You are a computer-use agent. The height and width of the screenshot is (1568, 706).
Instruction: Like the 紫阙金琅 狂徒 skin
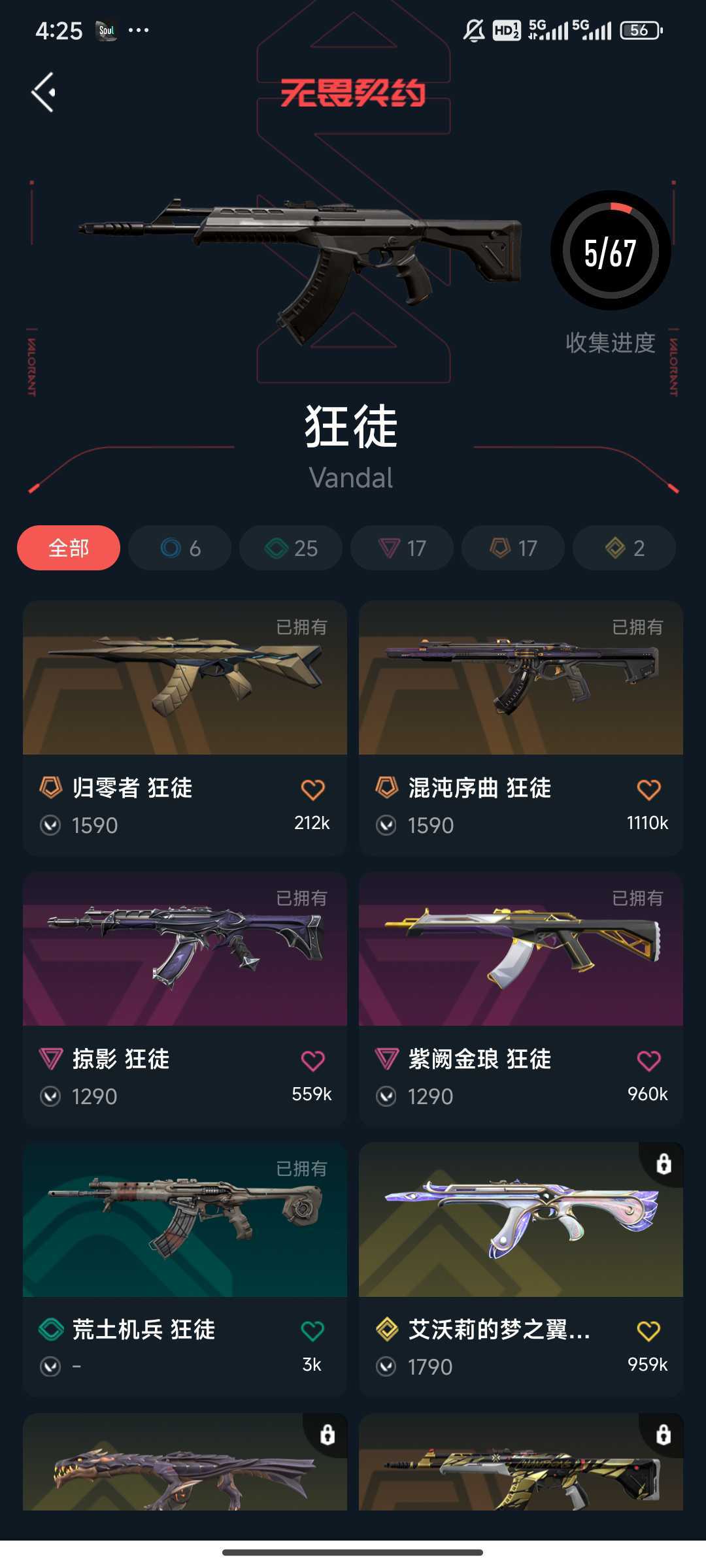click(648, 1060)
